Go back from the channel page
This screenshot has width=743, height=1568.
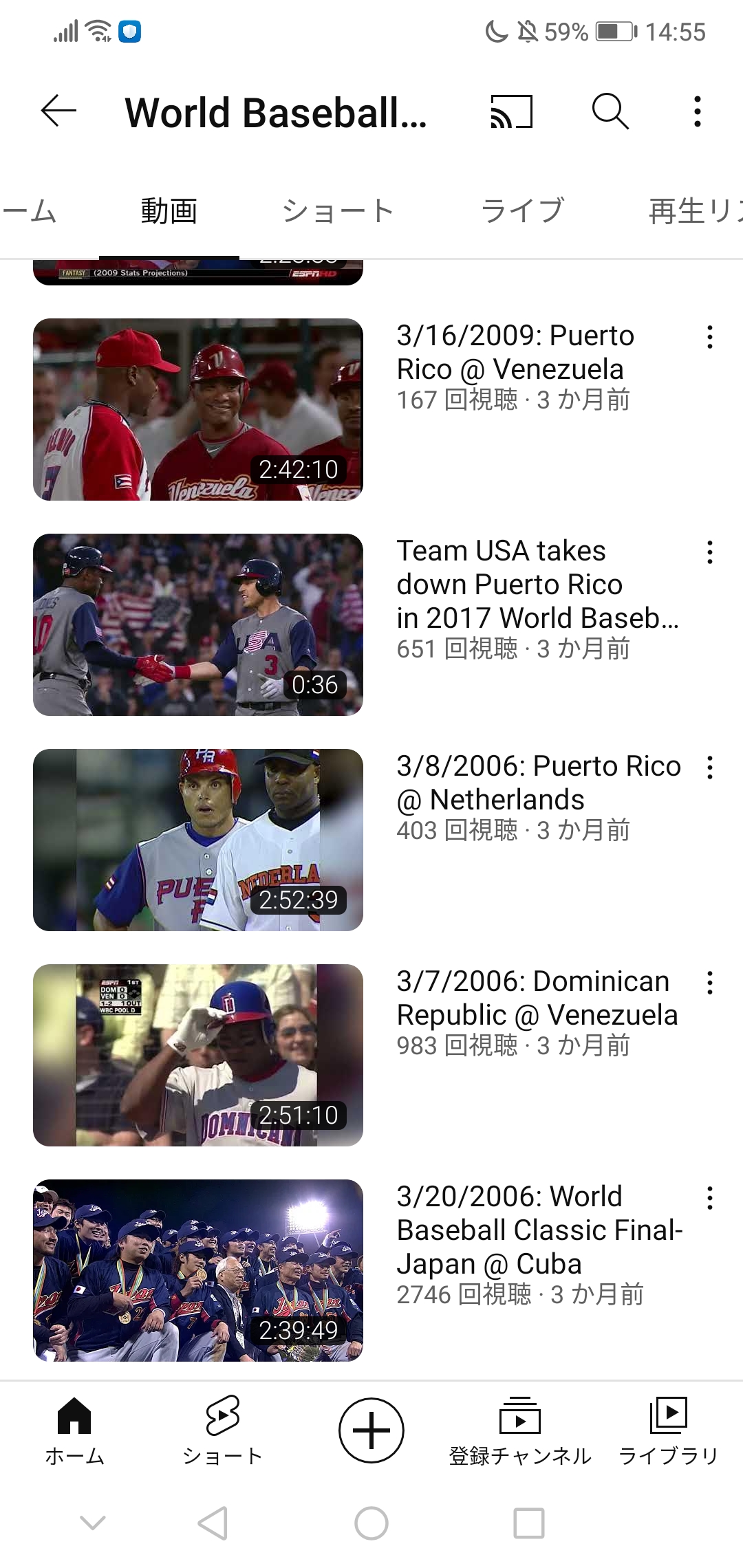click(58, 111)
